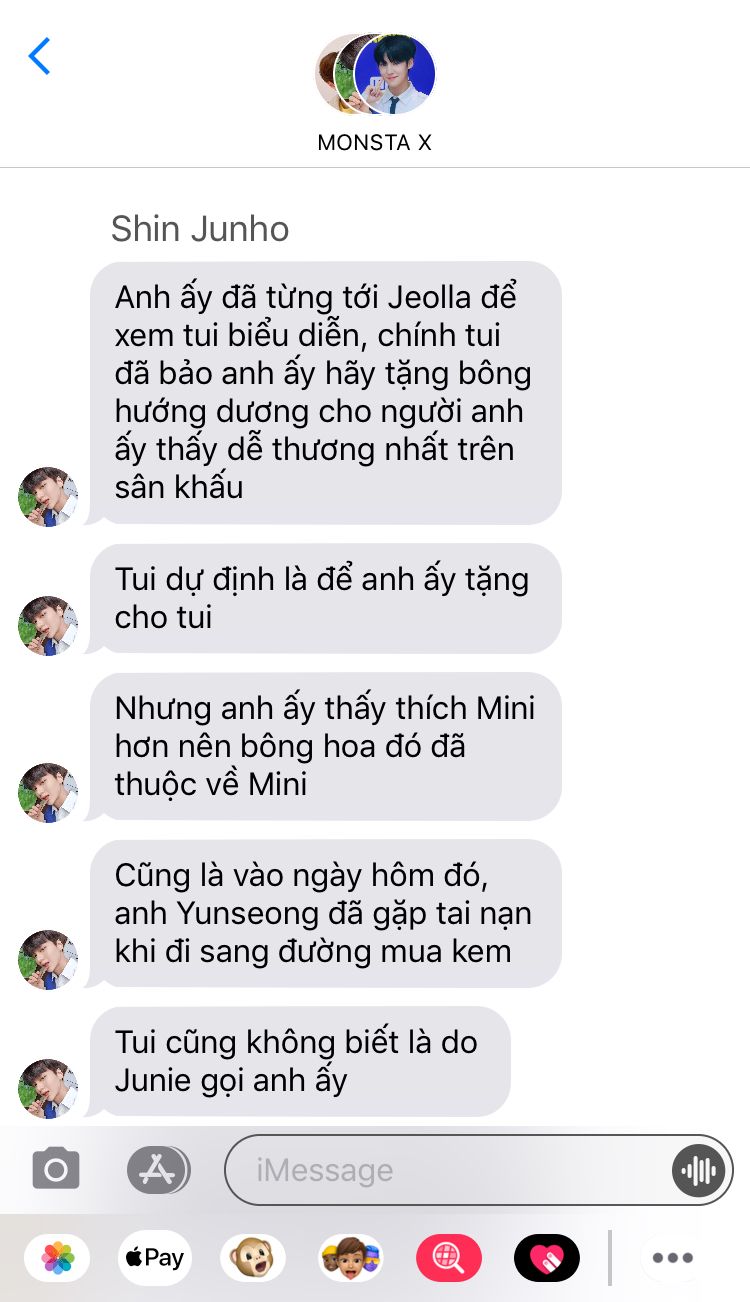Open the camera to take a photo

tap(56, 1168)
